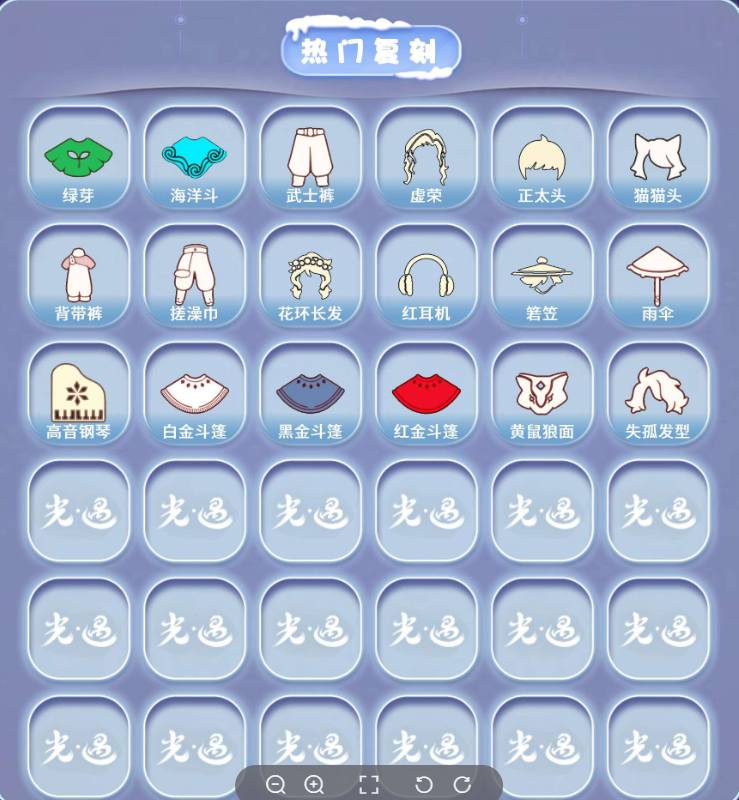The width and height of the screenshot is (739, 800).
Task: Rotate the image counterclockwise
Action: (x=424, y=785)
